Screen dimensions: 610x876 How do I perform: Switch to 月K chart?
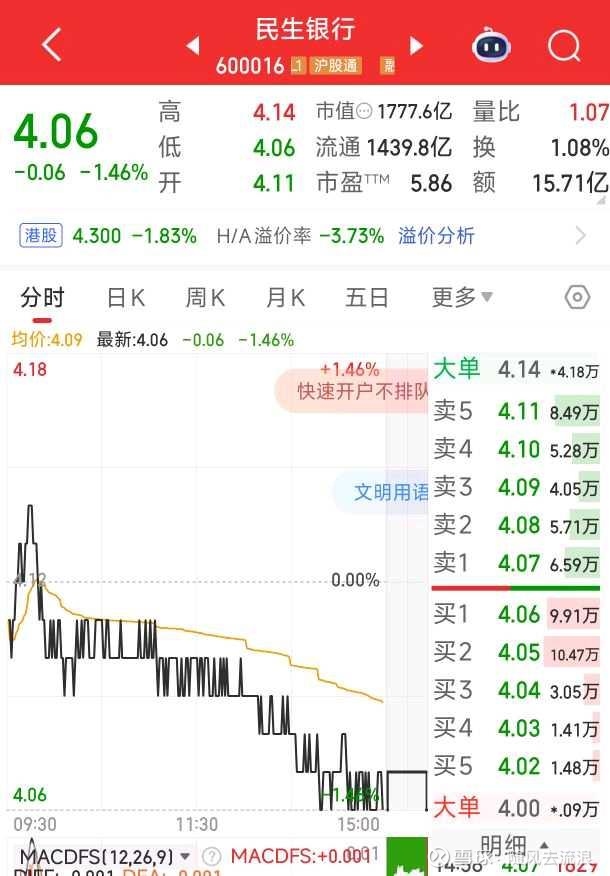coord(285,297)
